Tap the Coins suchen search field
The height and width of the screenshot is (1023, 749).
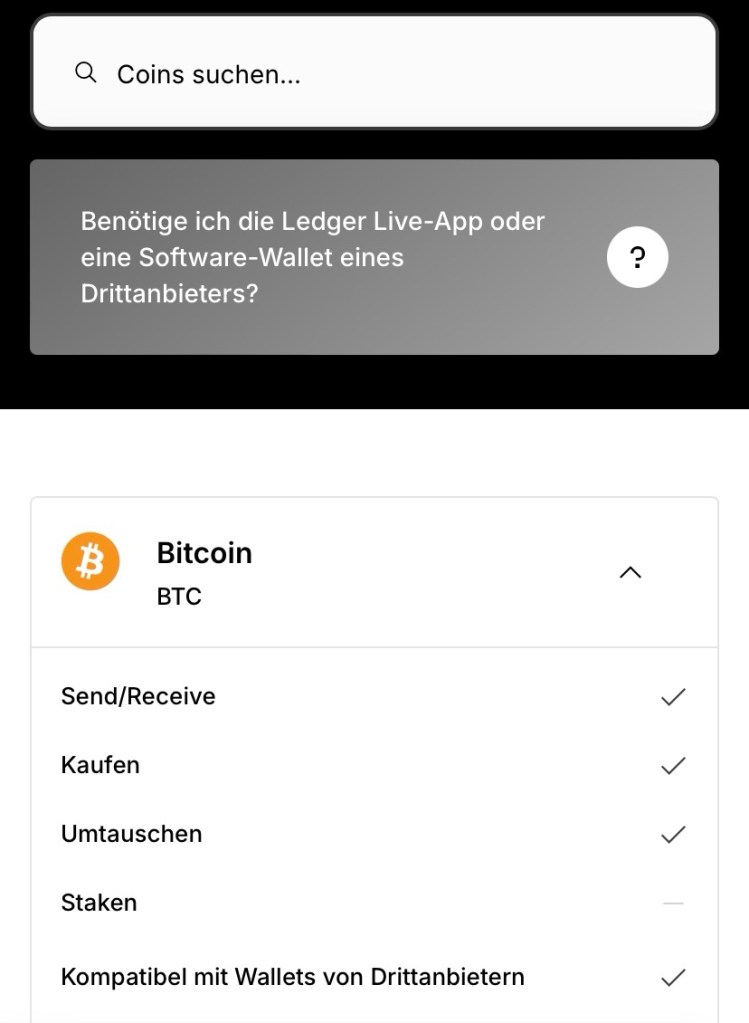[374, 74]
